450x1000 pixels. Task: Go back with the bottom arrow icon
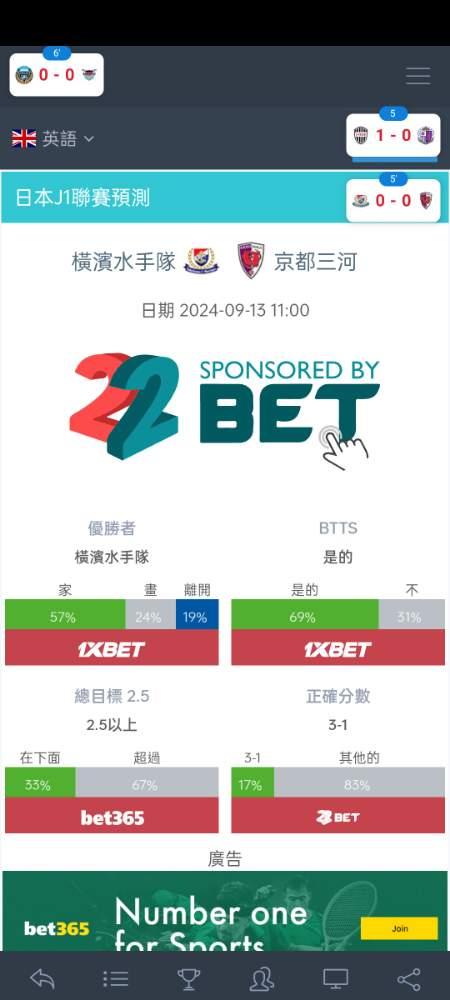tap(42, 978)
